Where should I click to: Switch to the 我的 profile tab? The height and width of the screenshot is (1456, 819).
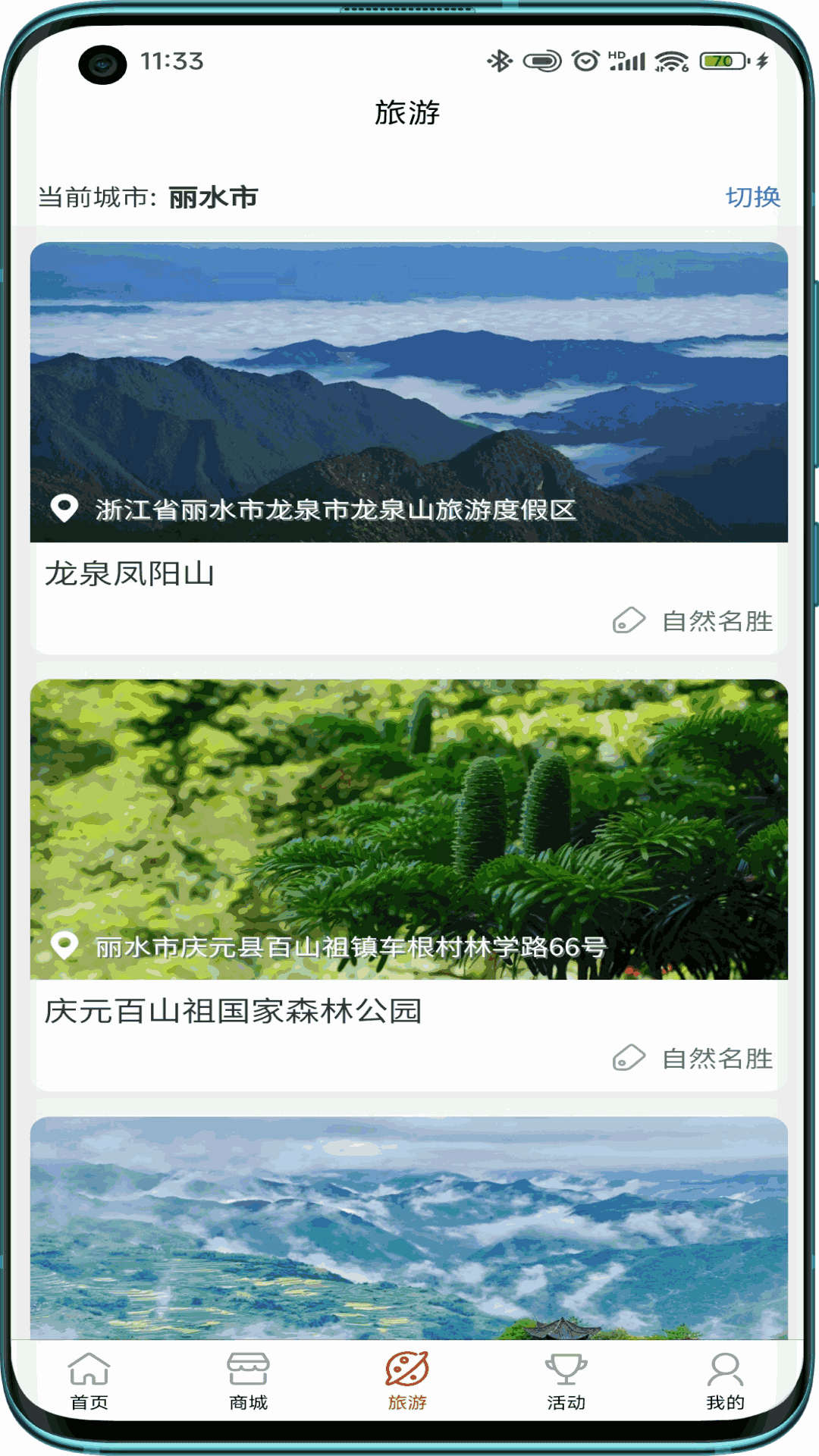(x=725, y=1382)
